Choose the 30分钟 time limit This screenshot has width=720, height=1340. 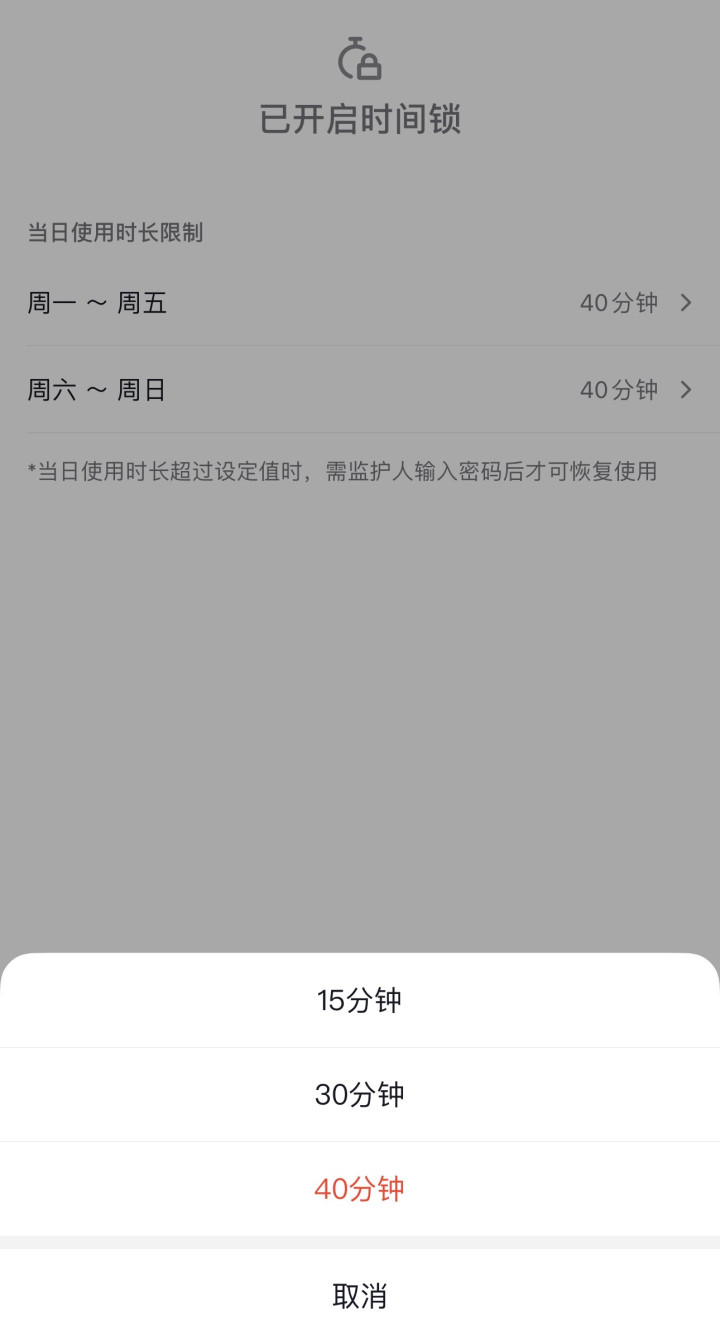coord(360,1095)
